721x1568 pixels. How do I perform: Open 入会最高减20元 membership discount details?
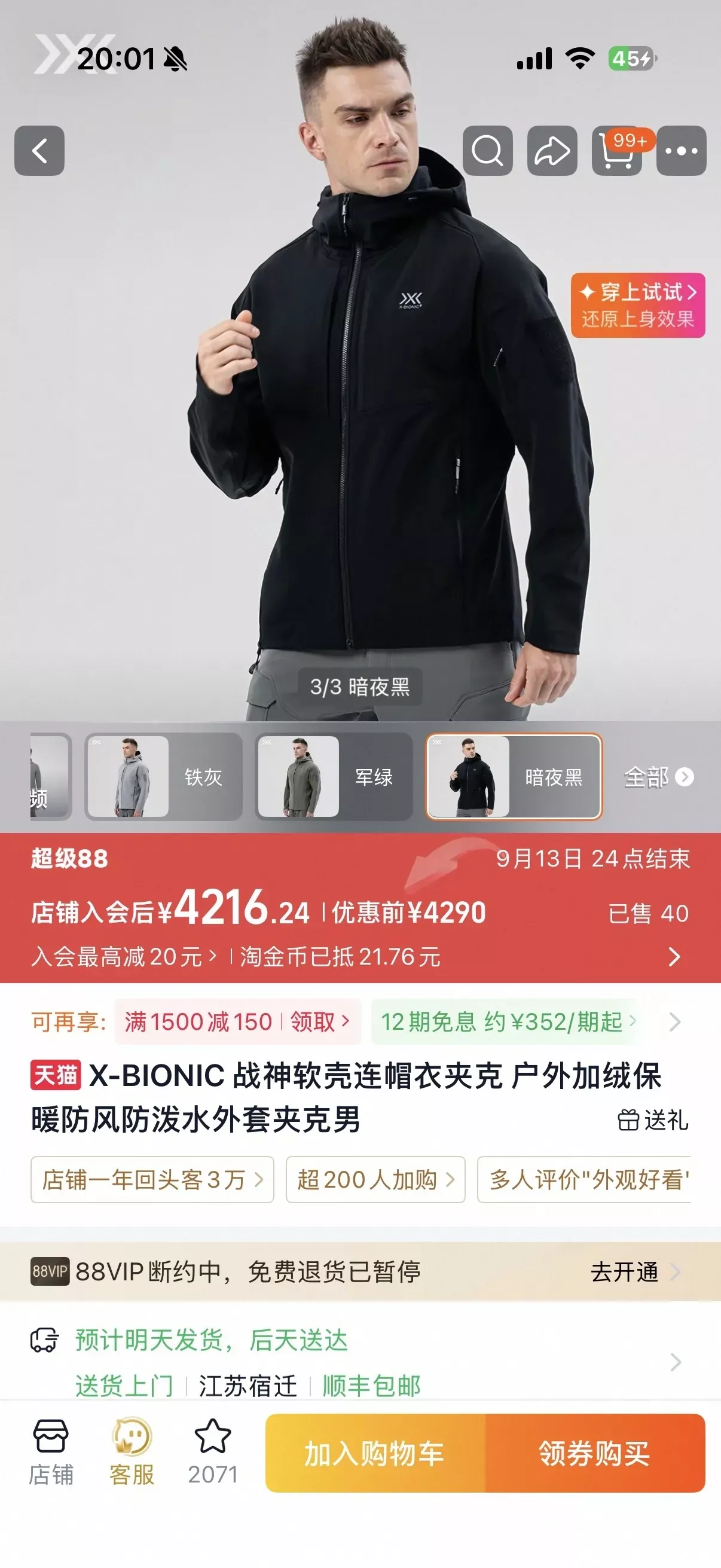click(x=124, y=956)
